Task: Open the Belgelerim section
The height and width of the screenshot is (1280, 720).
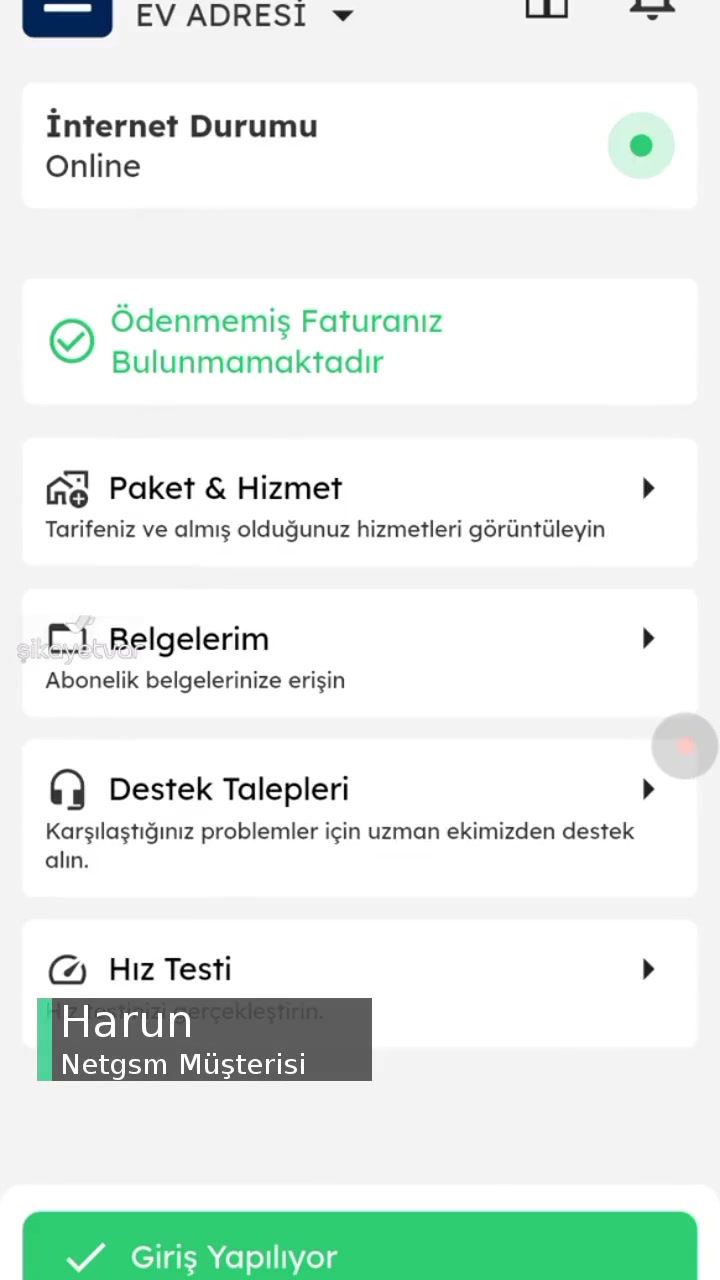Action: [360, 655]
